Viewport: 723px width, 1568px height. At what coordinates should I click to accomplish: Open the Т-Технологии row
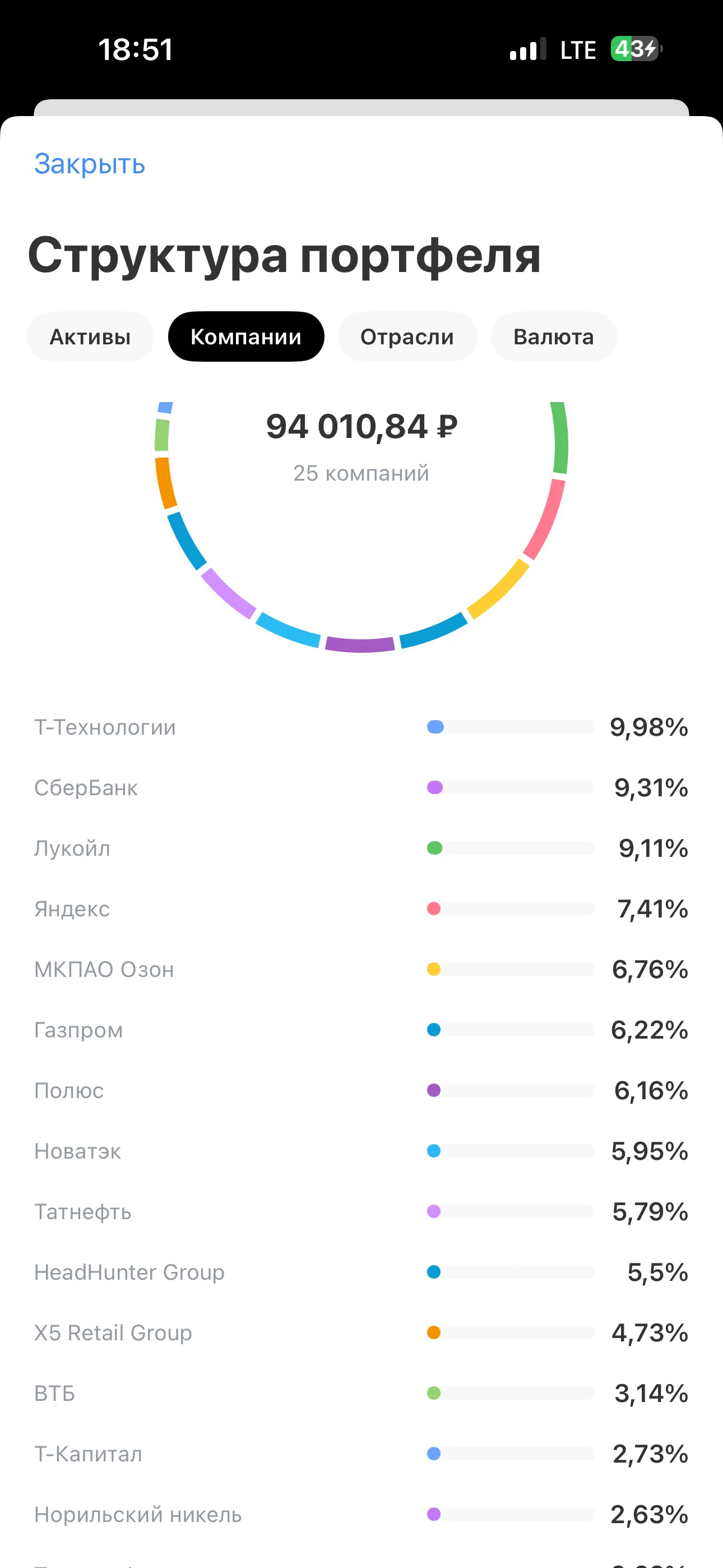point(361,727)
